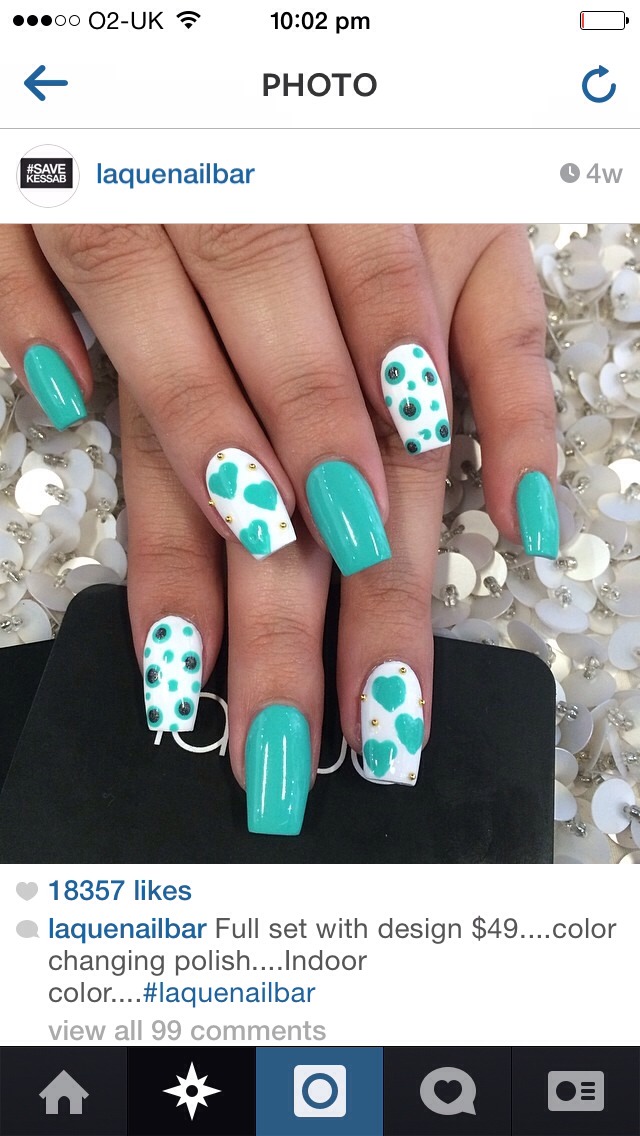The width and height of the screenshot is (640, 1136).
Task: Open the Activity heart bubble tab
Action: 448,1091
